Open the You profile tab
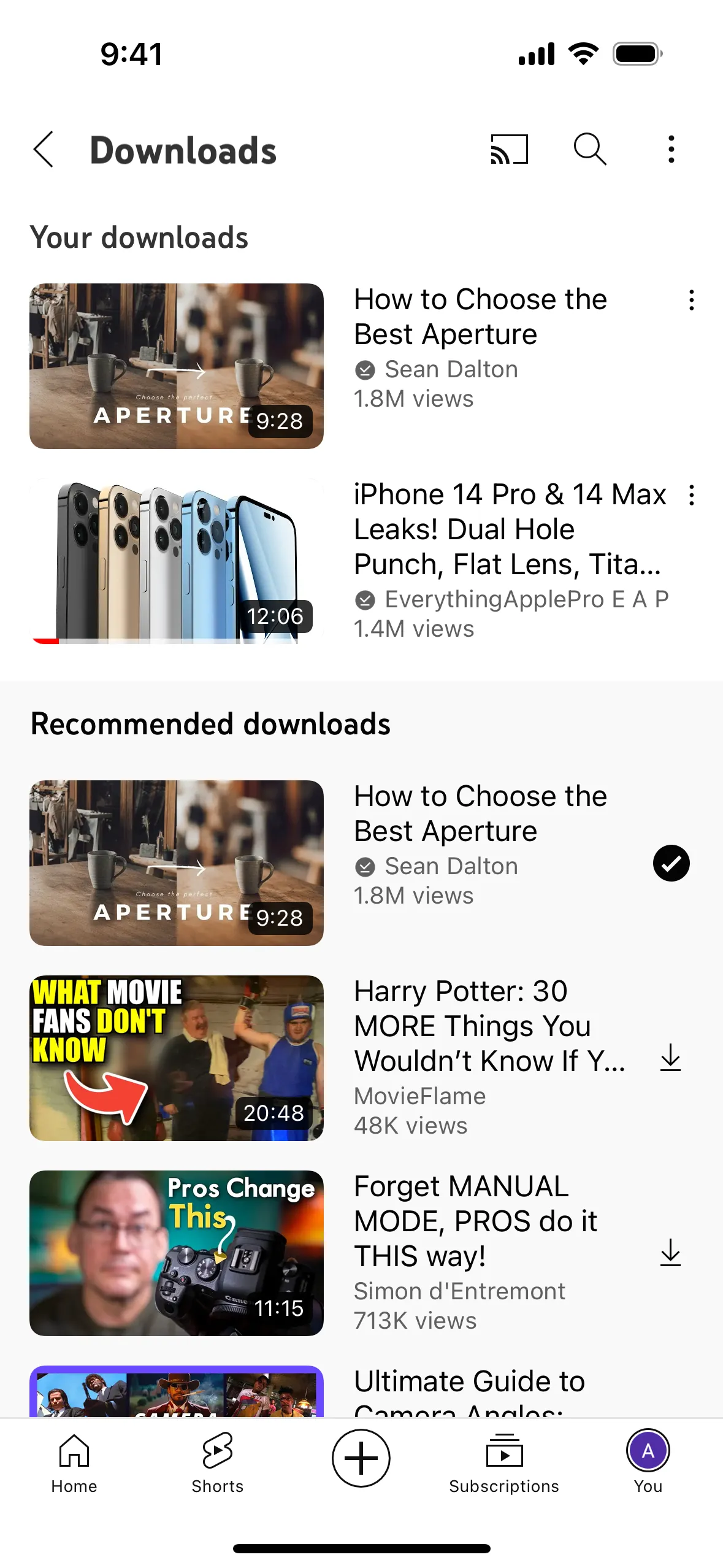Viewport: 723px width, 1568px height. (x=648, y=1463)
